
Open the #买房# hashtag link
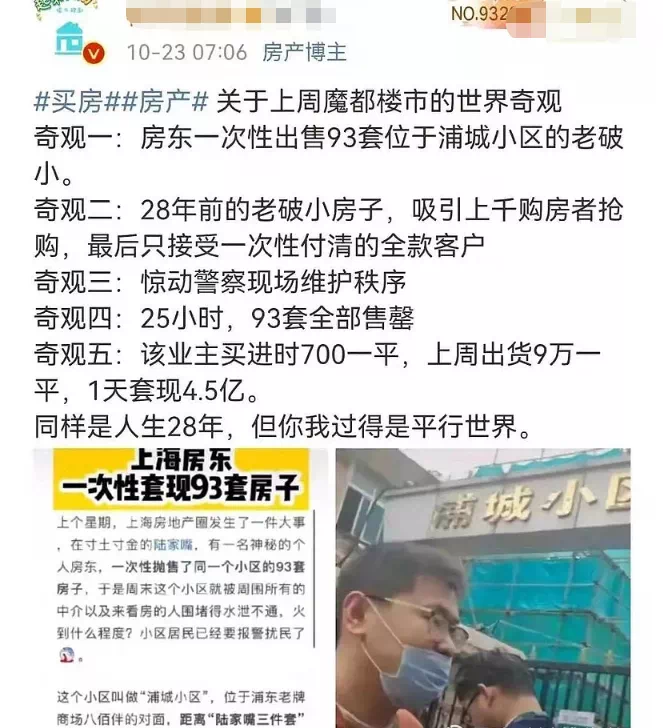click(71, 101)
